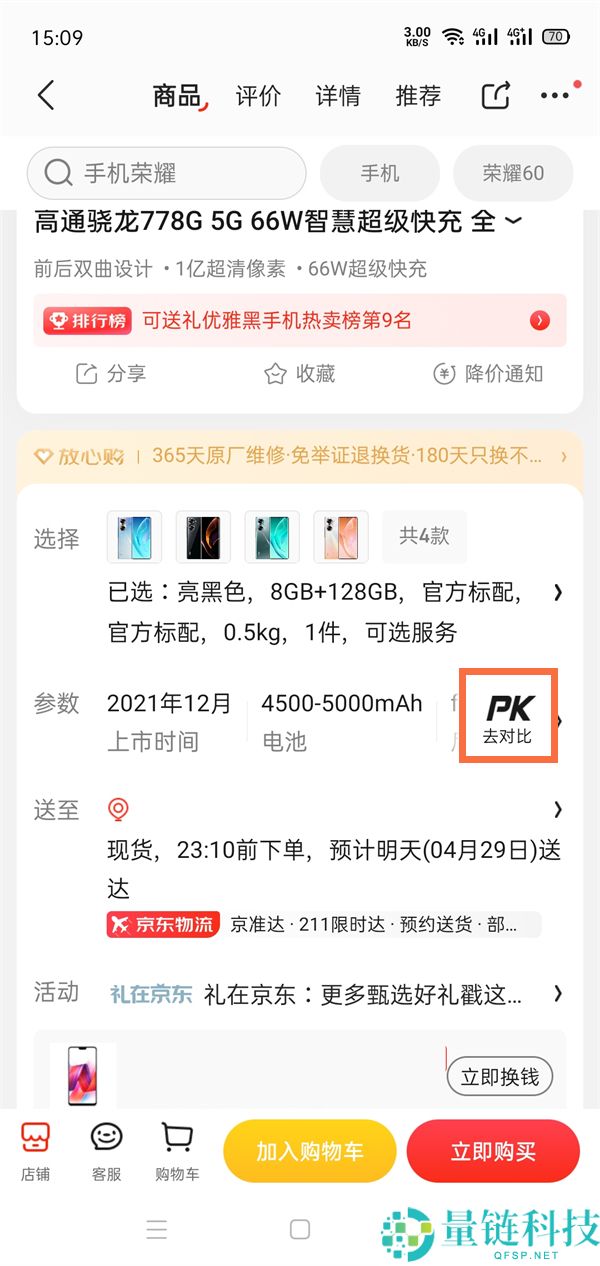The image size is (600, 1266).
Task: Switch to the 评价 tab
Action: 258,96
